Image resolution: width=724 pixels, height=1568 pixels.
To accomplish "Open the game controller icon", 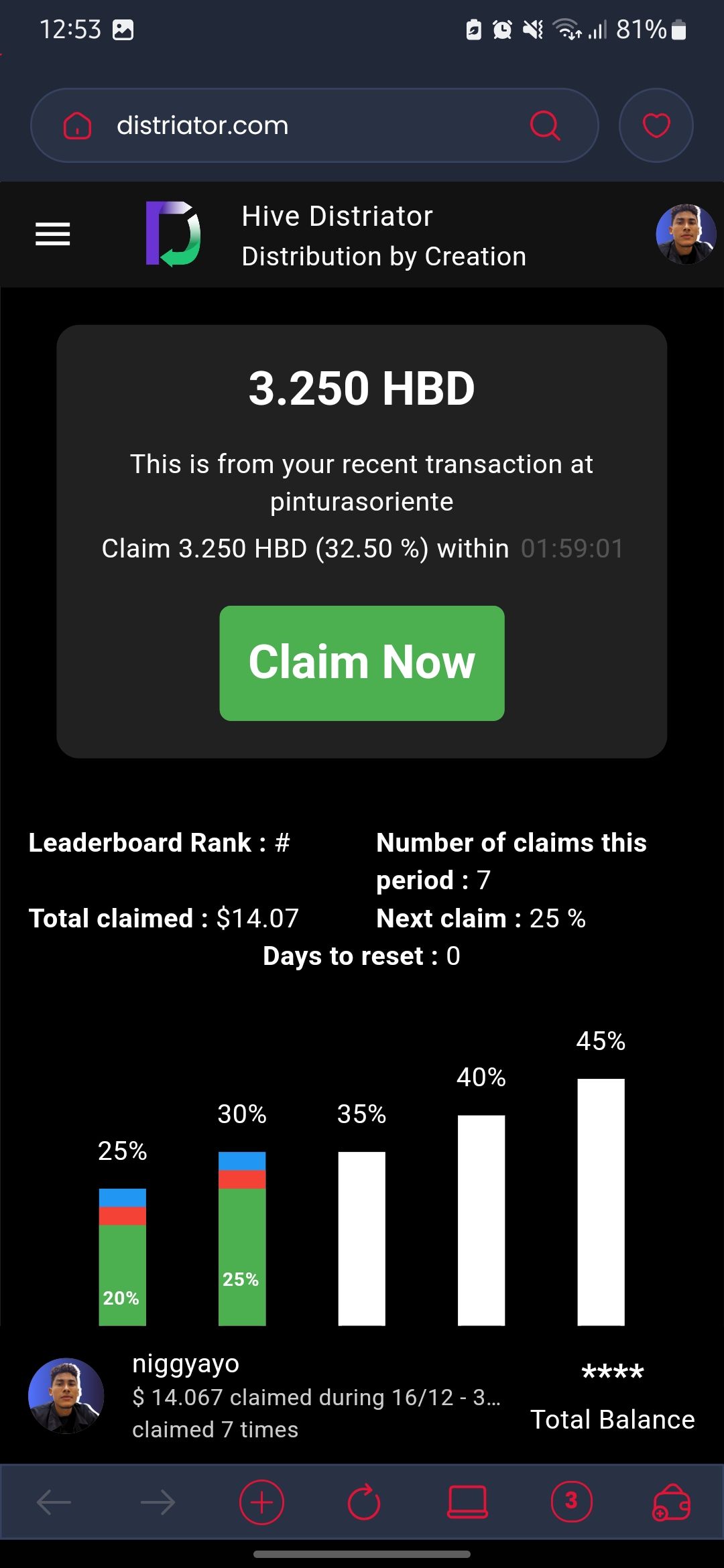I will point(671,1502).
